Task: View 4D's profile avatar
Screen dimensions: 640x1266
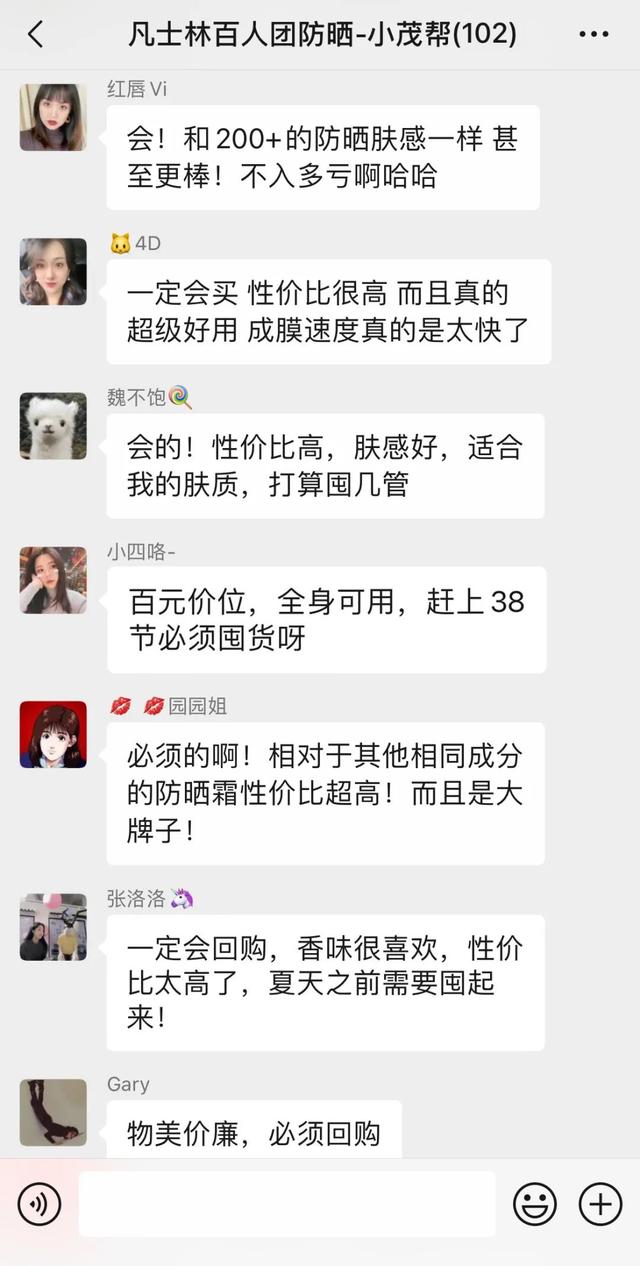Action: (x=53, y=271)
